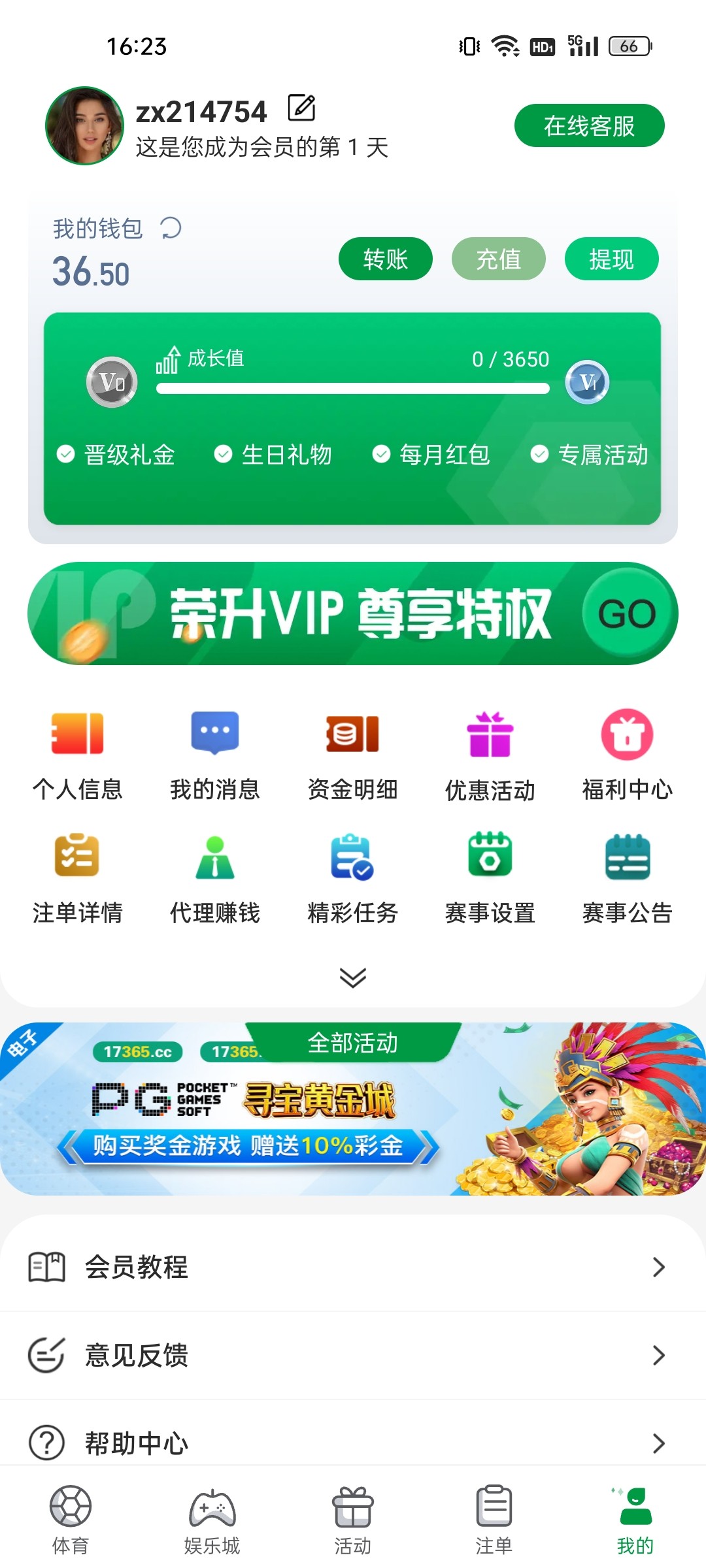This screenshot has height=1568, width=706.
Task: Open 个人信息 personal info
Action: pyautogui.click(x=78, y=755)
